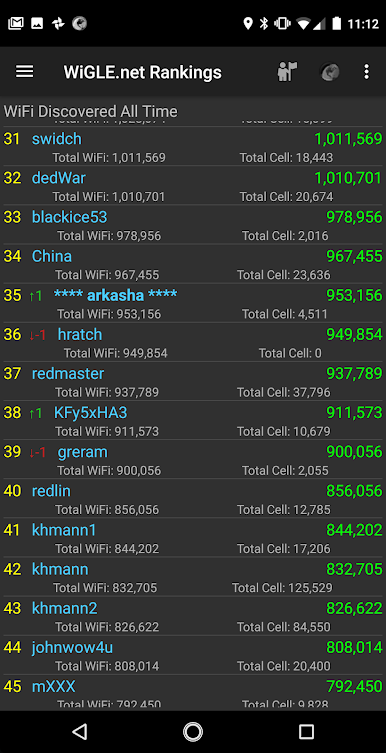Open the KFy5xHA3 entry
This screenshot has width=386, height=753.
[193, 421]
